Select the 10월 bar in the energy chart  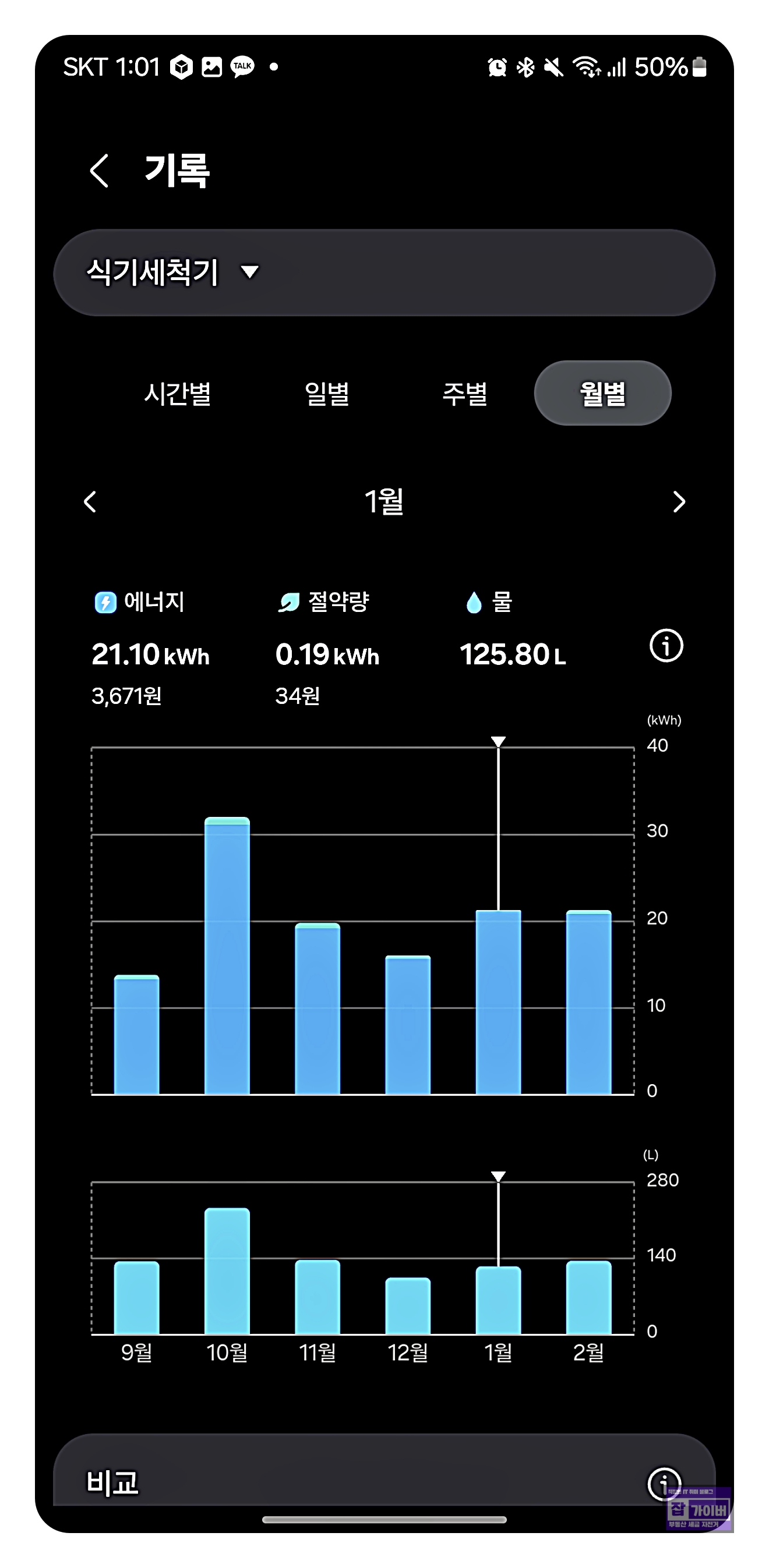[x=227, y=955]
